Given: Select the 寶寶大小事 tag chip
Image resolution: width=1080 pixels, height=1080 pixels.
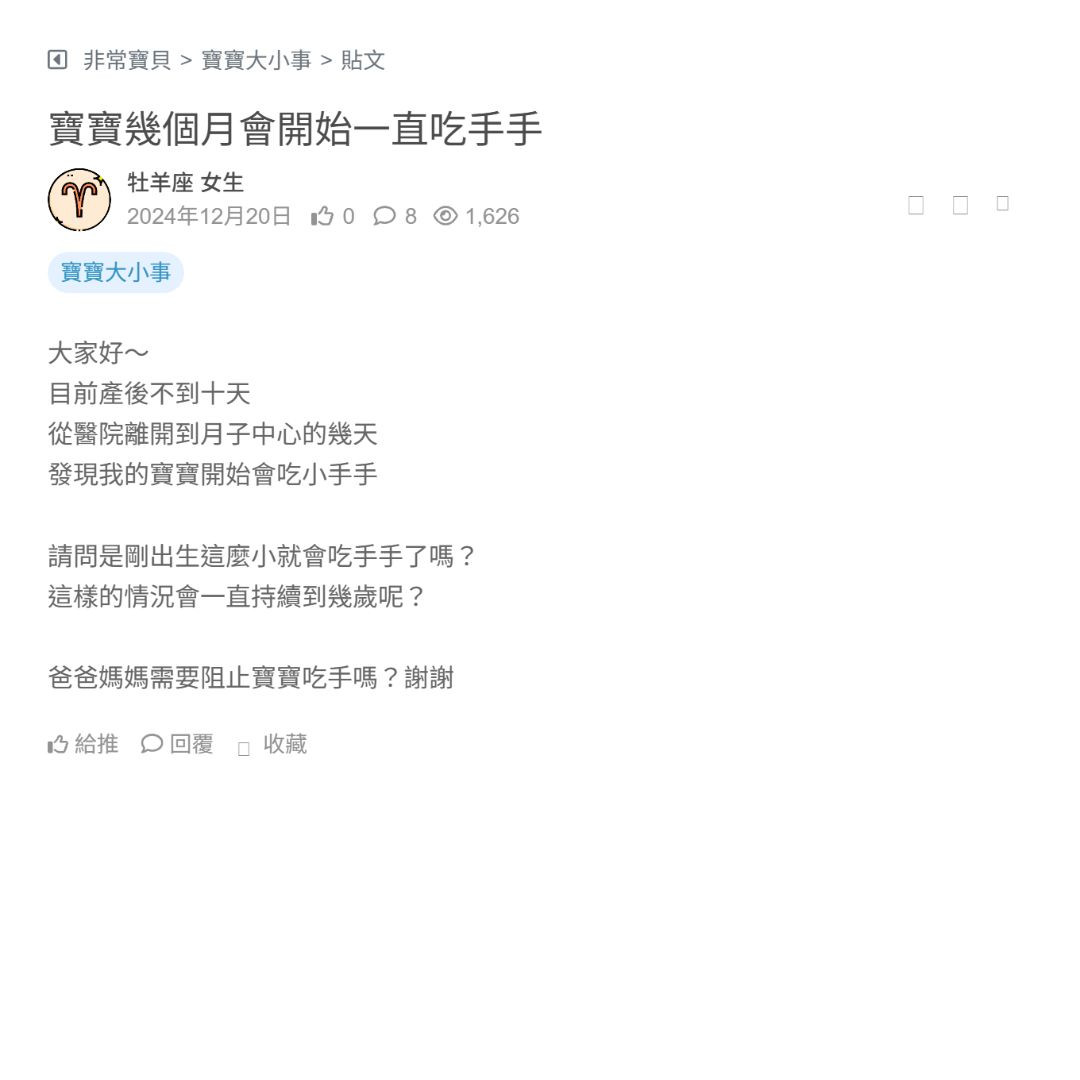Looking at the screenshot, I should click(116, 272).
